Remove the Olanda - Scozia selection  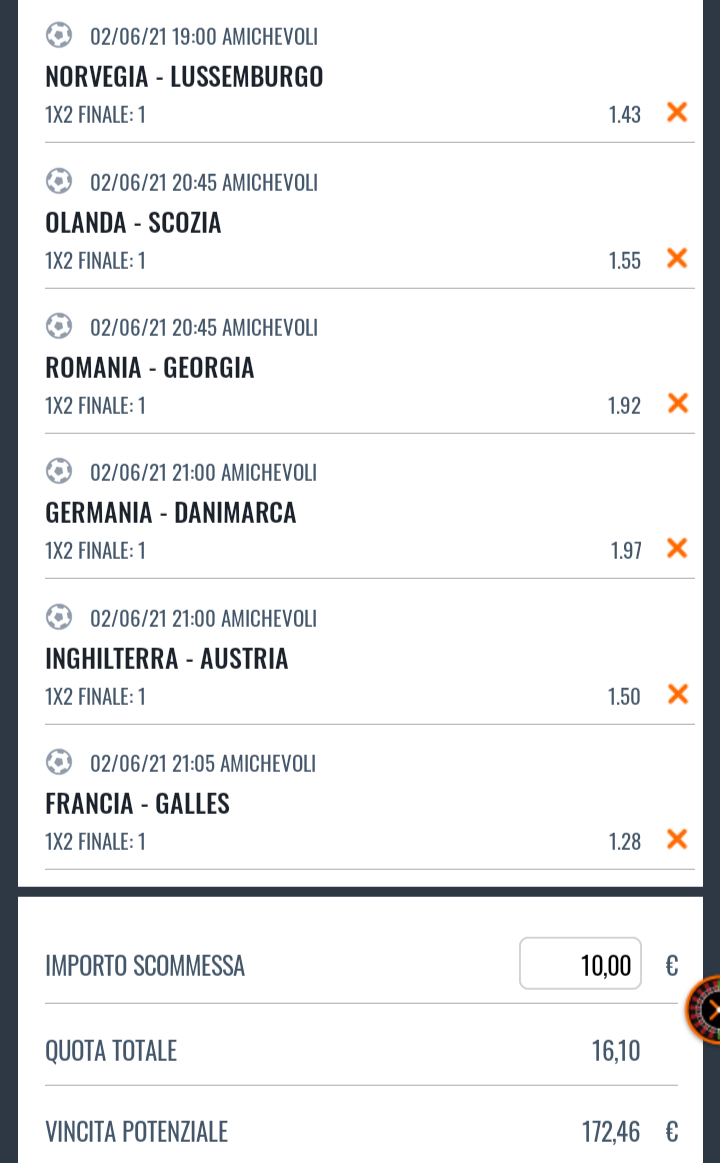pos(677,258)
